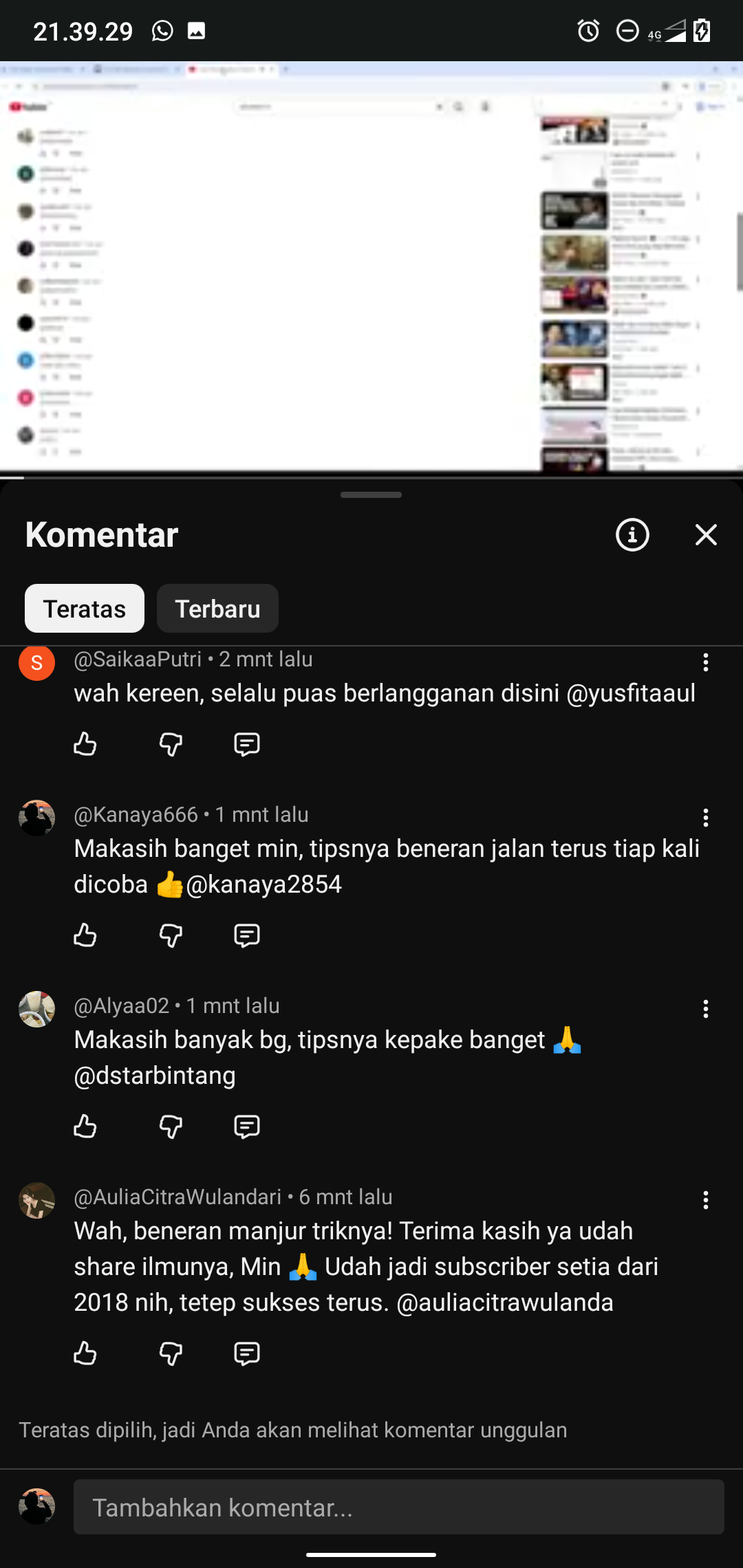743x1568 pixels.
Task: Open options menu for @SaikaaPutri's comment
Action: [x=706, y=662]
